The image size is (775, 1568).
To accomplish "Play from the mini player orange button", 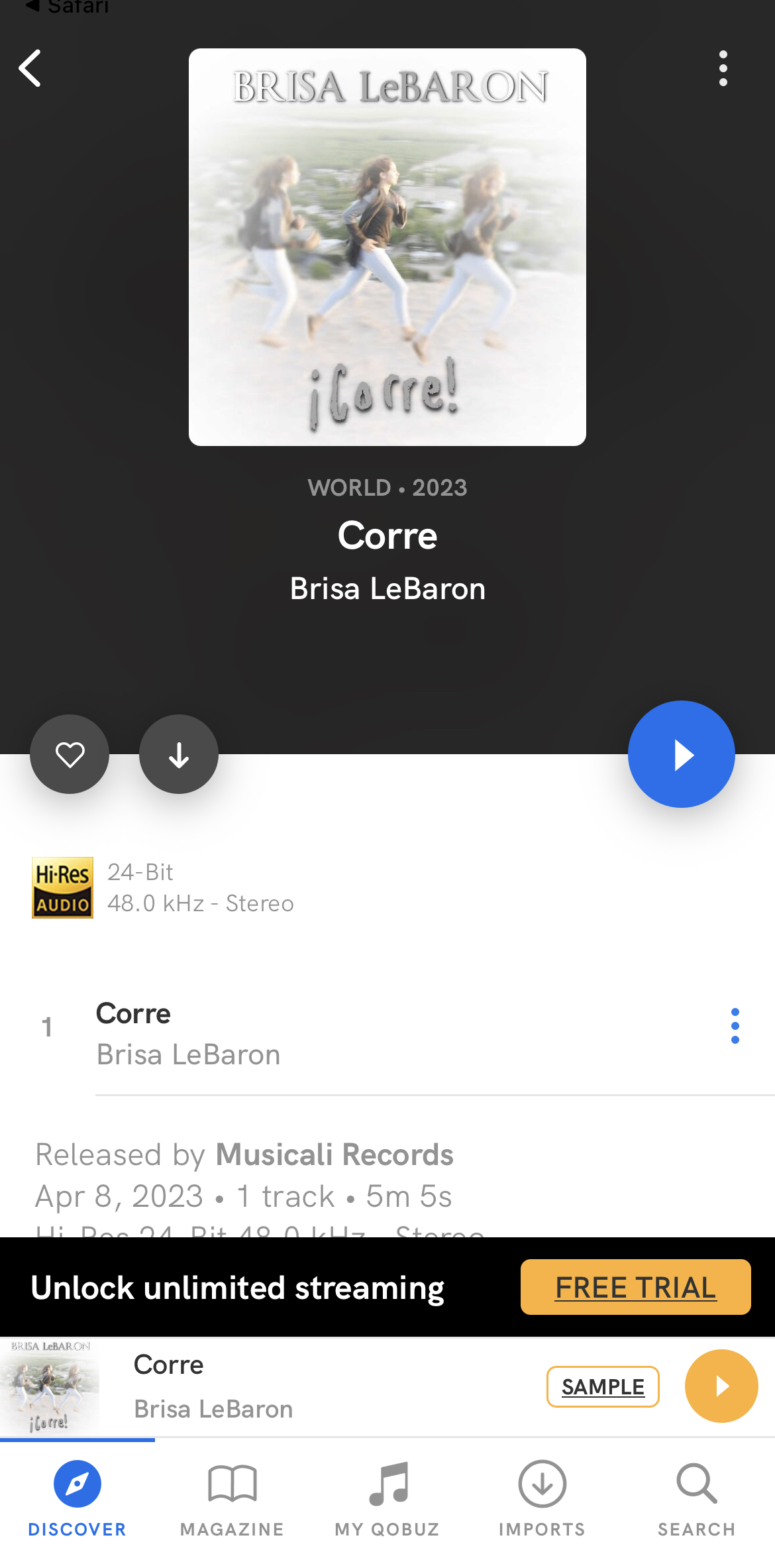I will point(721,1386).
